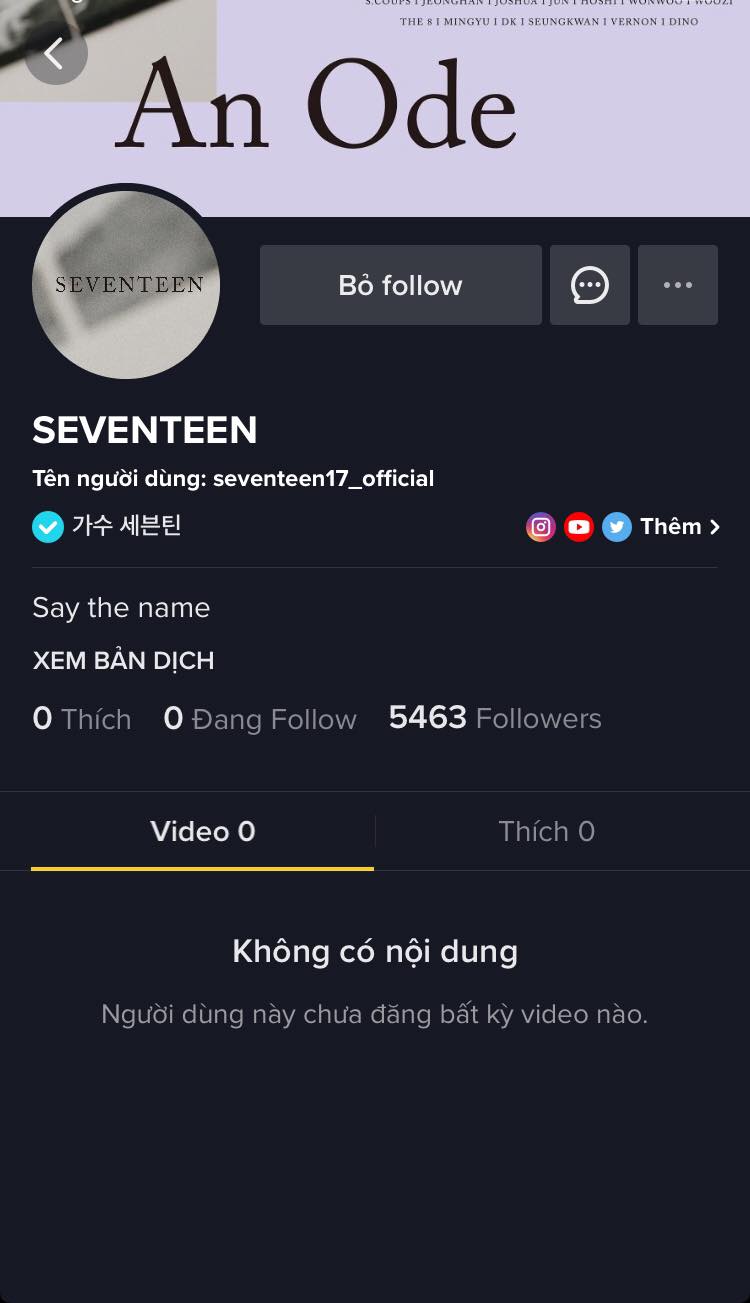Open the message bubble icon
Viewport: 750px width, 1303px height.
pyautogui.click(x=590, y=285)
